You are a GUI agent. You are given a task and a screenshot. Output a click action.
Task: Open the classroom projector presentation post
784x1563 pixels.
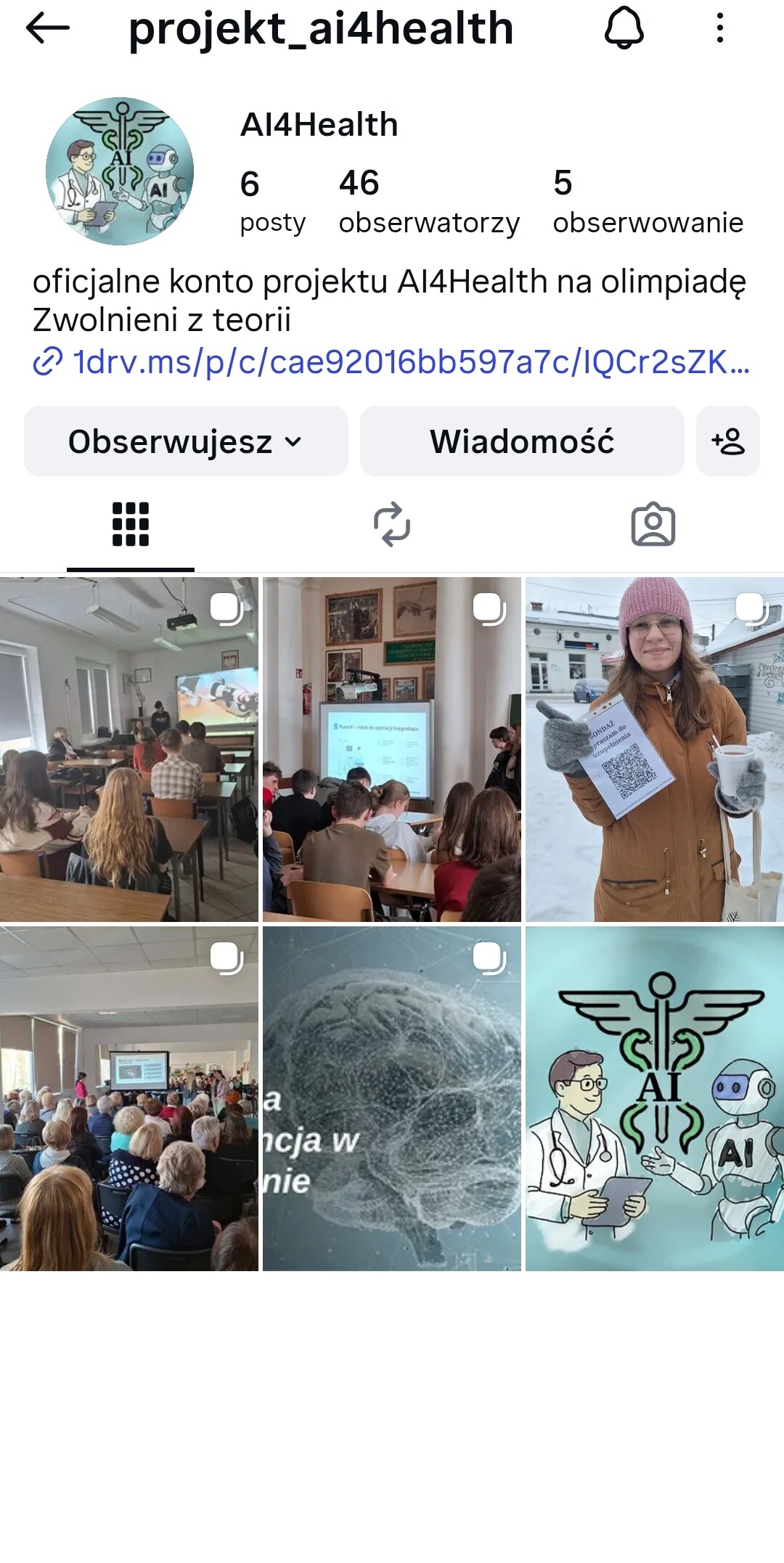pyautogui.click(x=129, y=749)
